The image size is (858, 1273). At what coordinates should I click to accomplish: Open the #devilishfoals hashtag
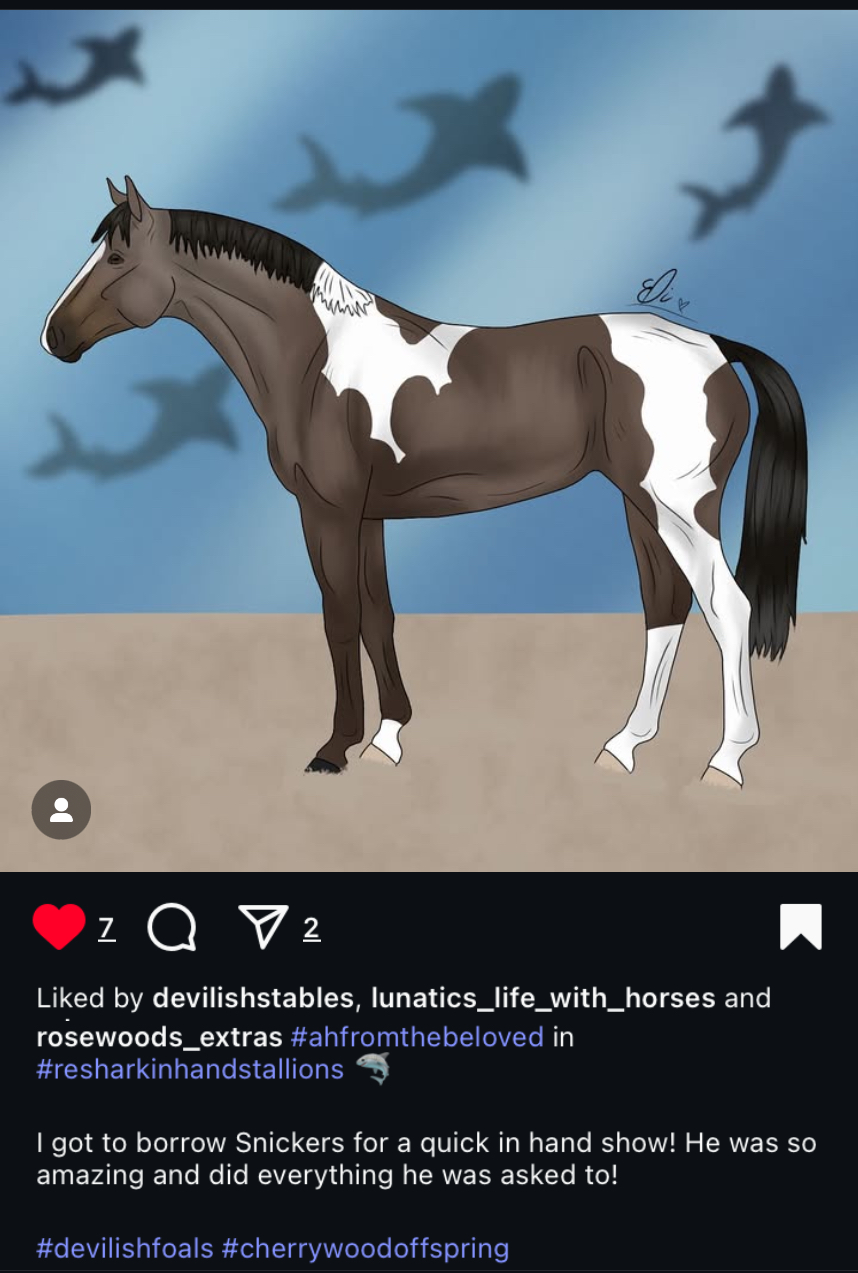click(125, 1248)
